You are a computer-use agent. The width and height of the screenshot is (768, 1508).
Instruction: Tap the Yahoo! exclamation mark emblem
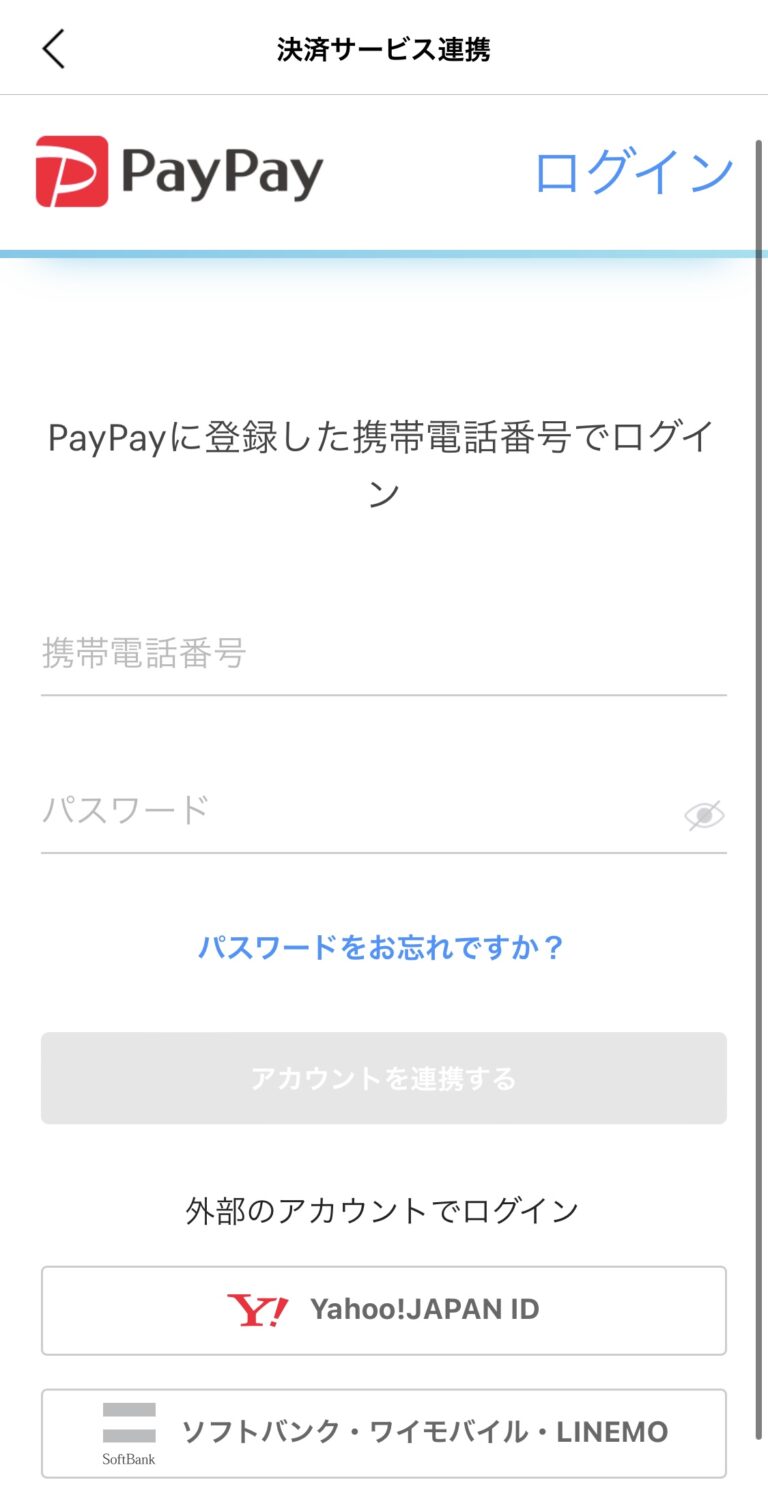tap(256, 1310)
